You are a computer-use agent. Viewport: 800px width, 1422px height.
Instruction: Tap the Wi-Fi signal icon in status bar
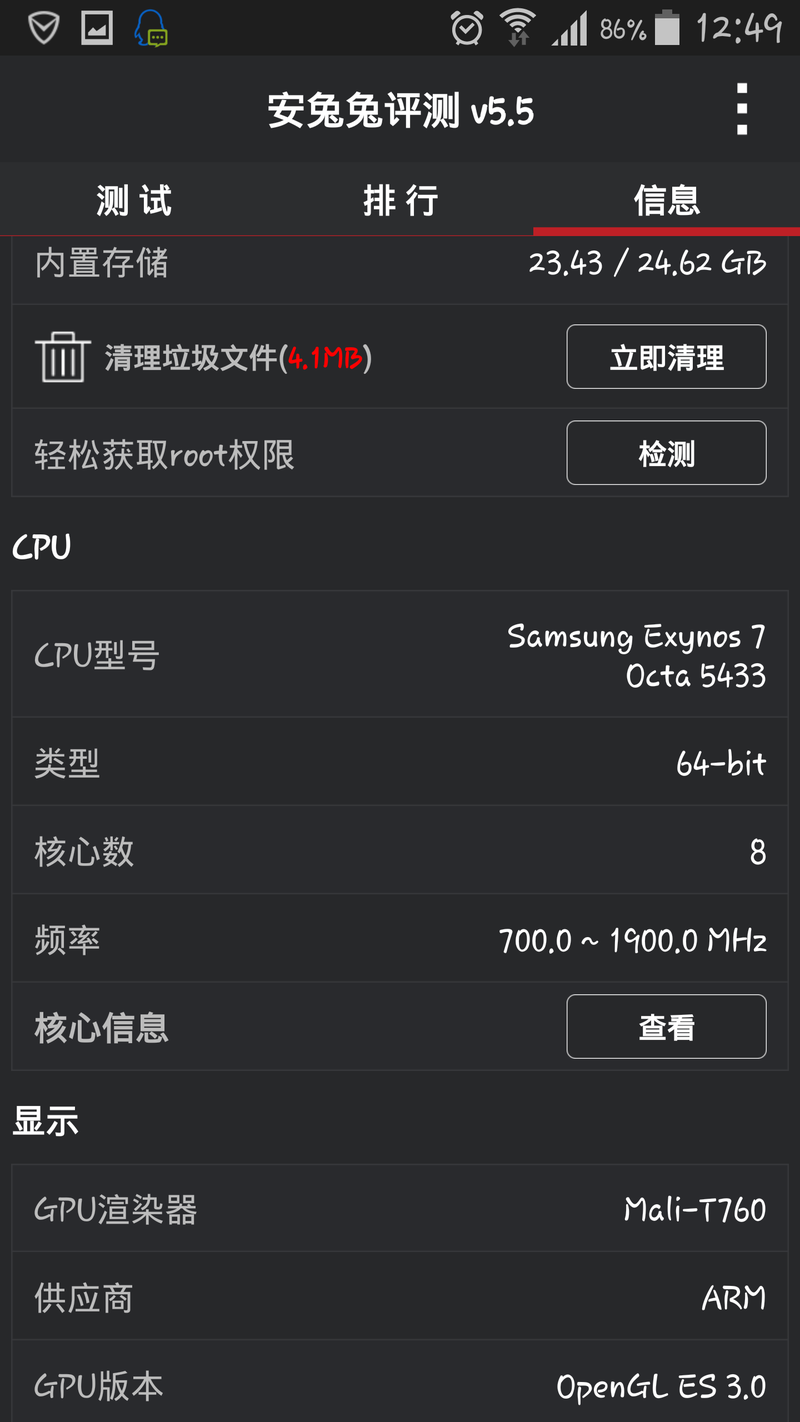coord(521,27)
